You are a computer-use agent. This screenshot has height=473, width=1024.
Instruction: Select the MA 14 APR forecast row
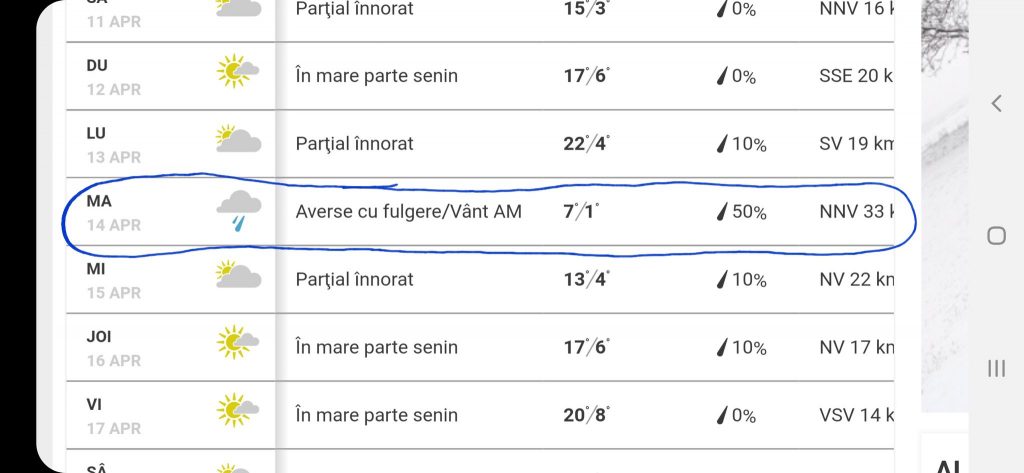click(x=480, y=212)
